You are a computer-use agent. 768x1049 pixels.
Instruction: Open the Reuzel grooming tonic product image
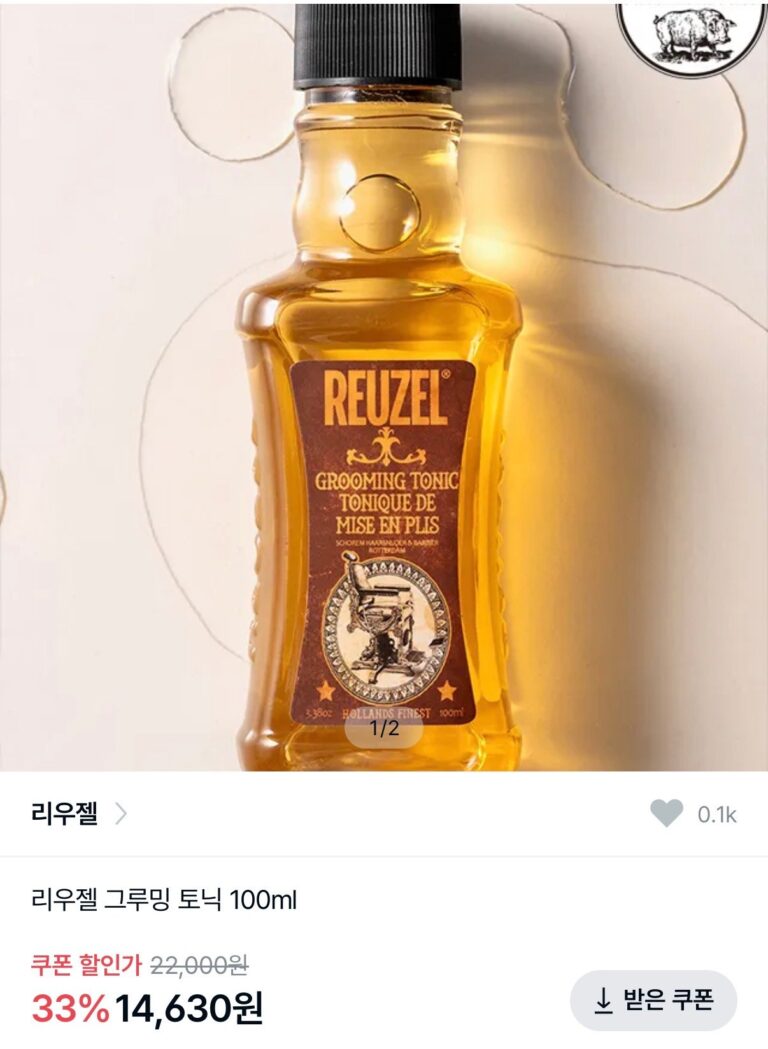pos(384,400)
